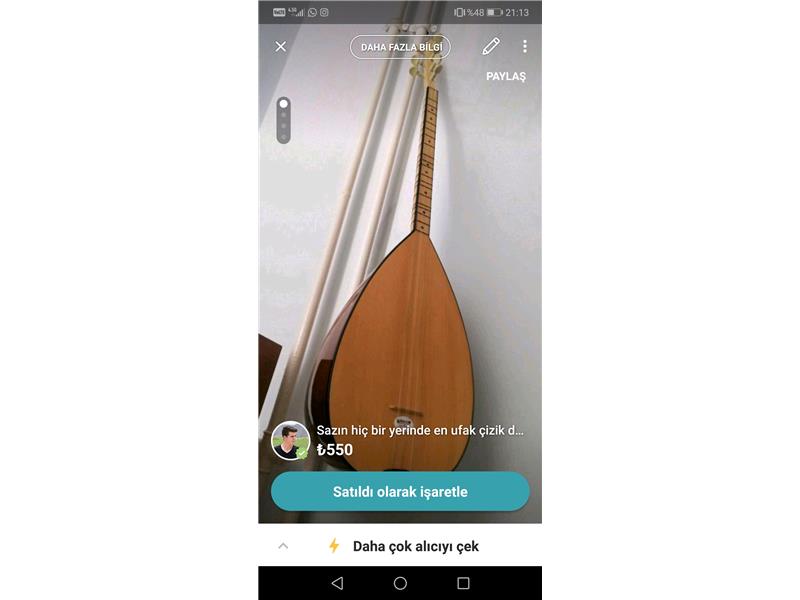Open the three-dot overflow menu
Screen dimensions: 800x600
coord(524,46)
